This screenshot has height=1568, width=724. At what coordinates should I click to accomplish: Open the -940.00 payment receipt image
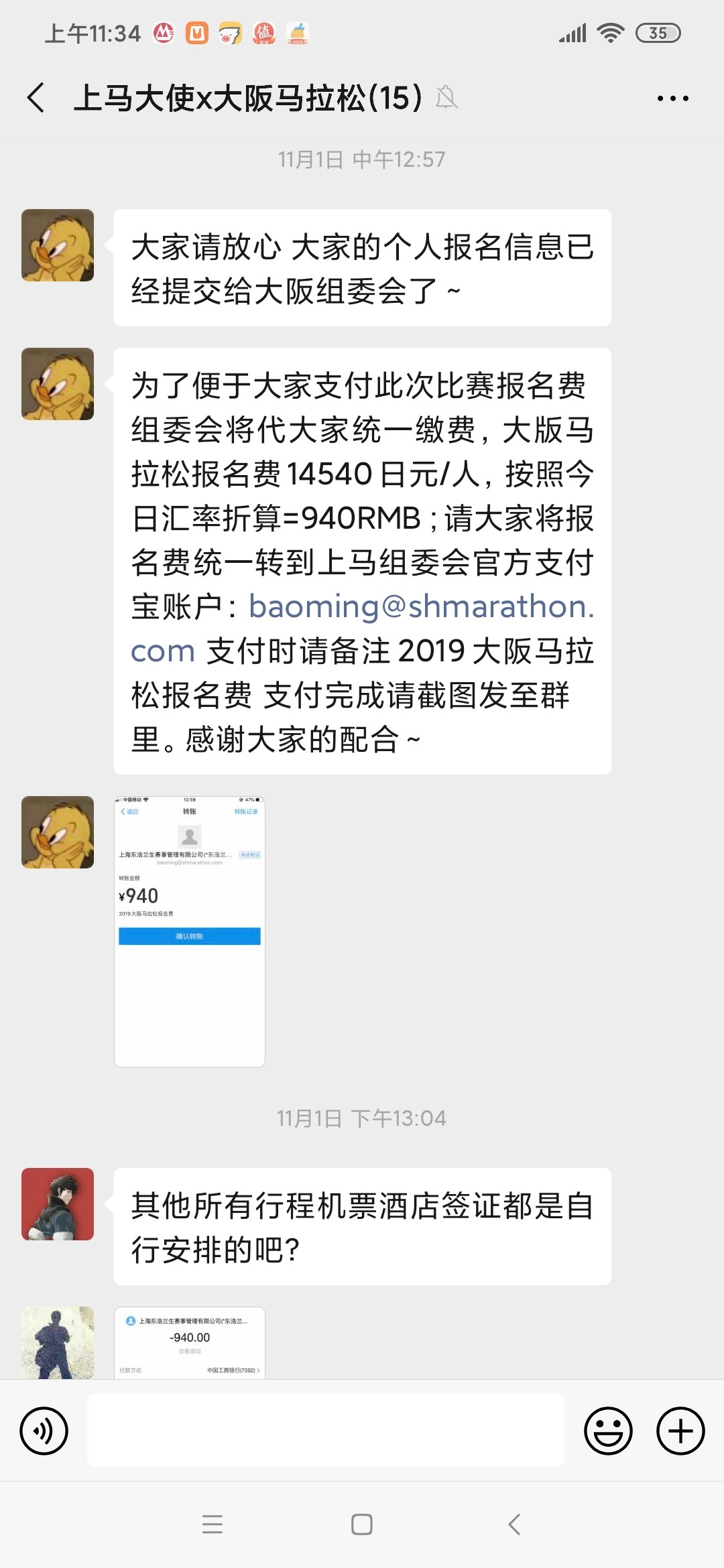pos(190,1343)
